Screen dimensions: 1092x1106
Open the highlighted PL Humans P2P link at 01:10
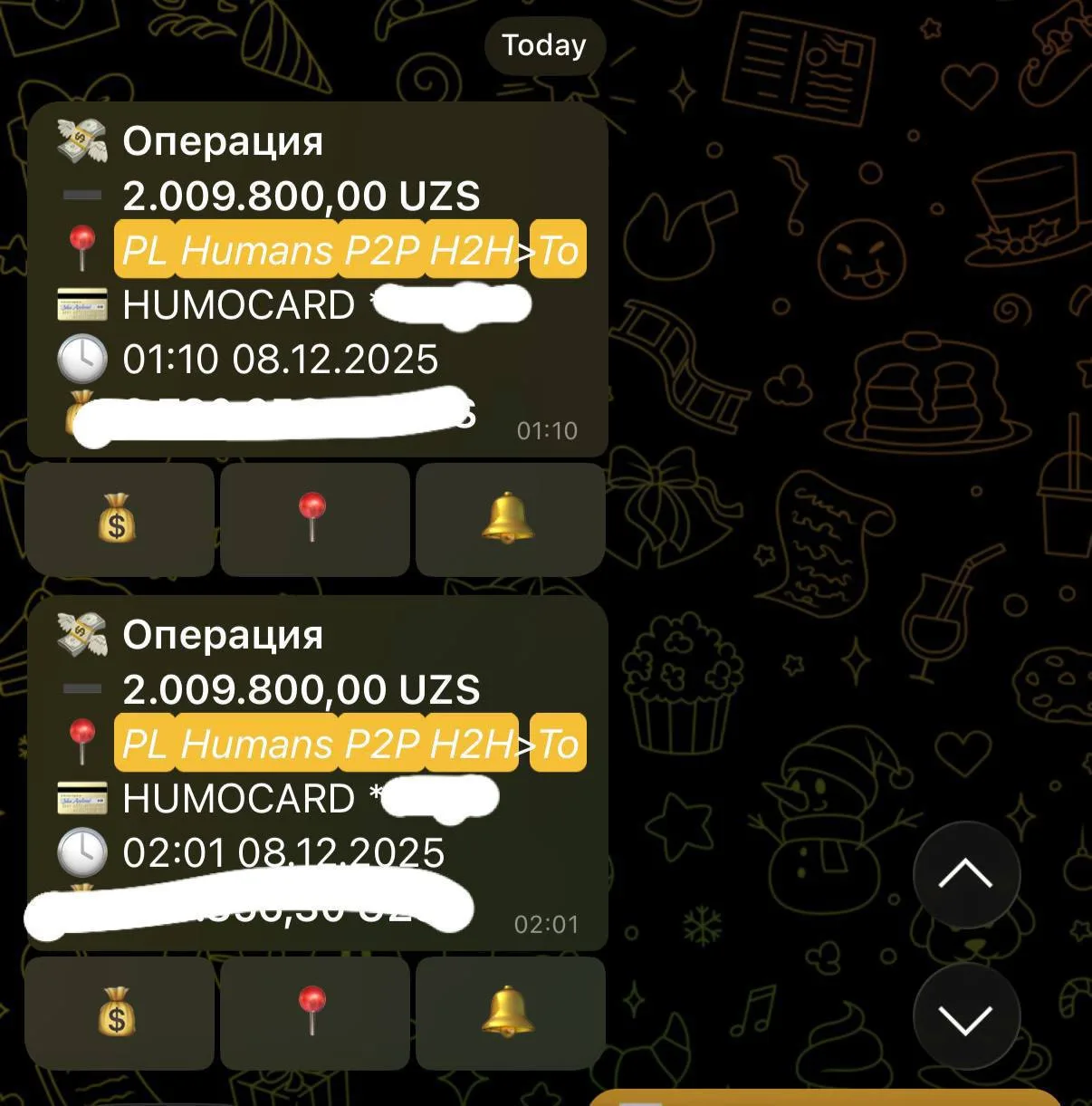(x=350, y=249)
